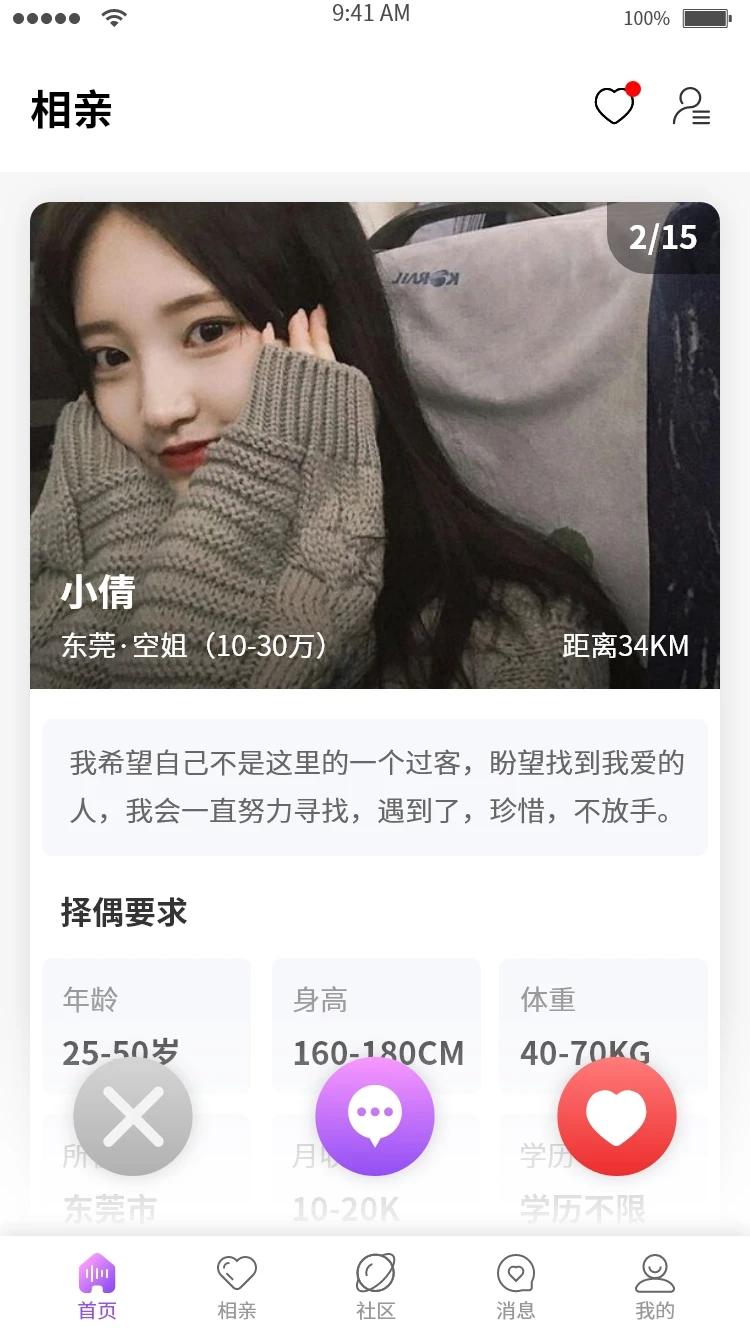Select the 消息 tab
This screenshot has width=750, height=1334.
515,1286
